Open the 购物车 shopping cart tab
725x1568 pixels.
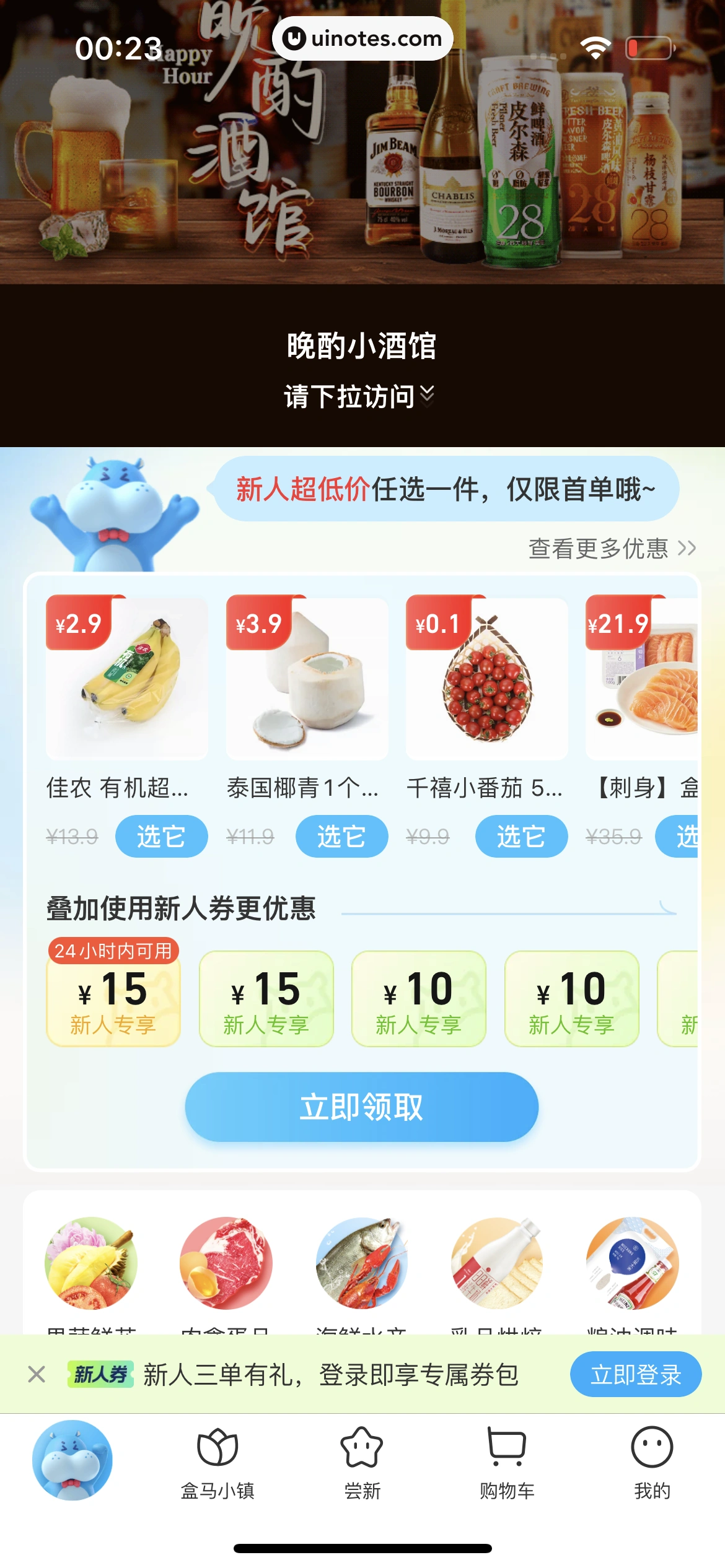point(507,1463)
